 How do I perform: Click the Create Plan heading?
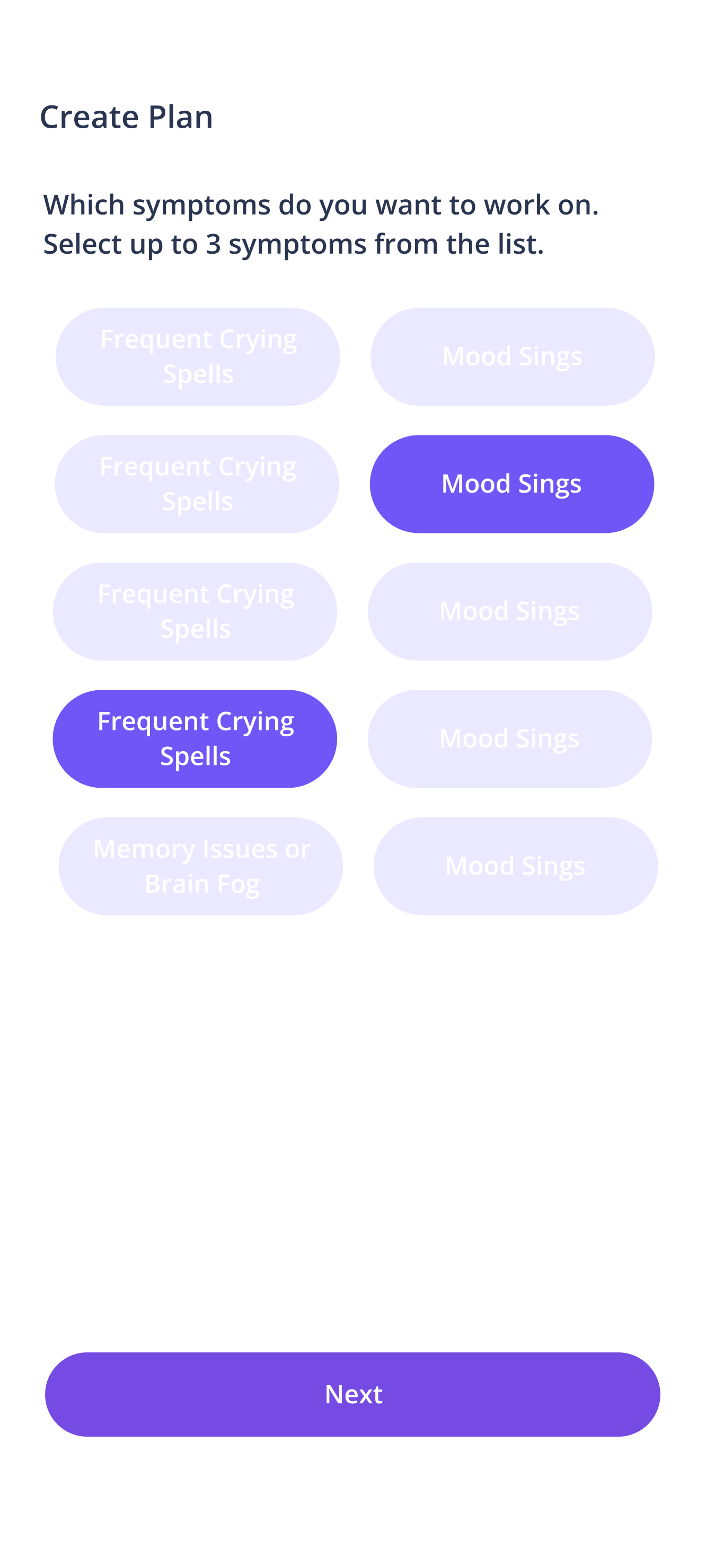127,117
